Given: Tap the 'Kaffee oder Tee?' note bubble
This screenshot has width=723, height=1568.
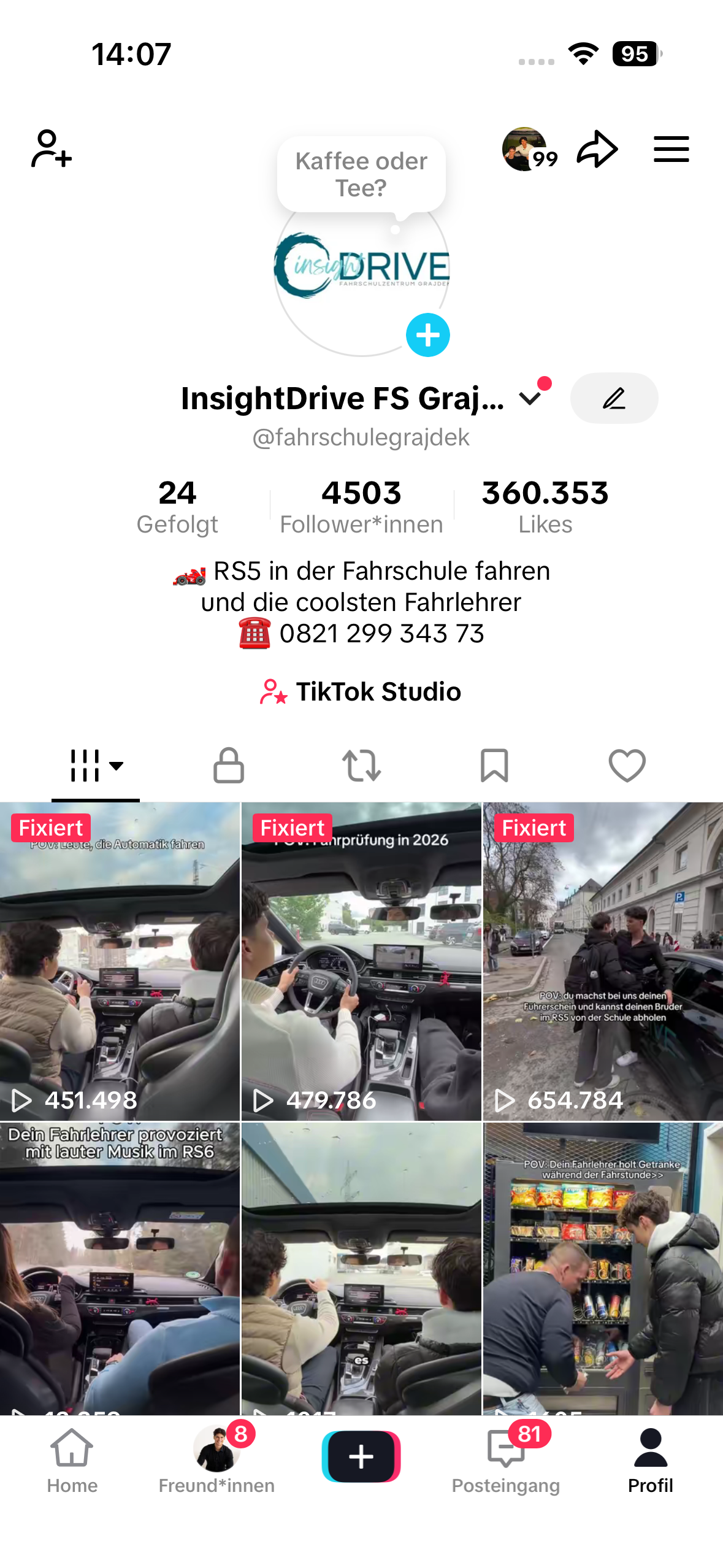Looking at the screenshot, I should 361,174.
